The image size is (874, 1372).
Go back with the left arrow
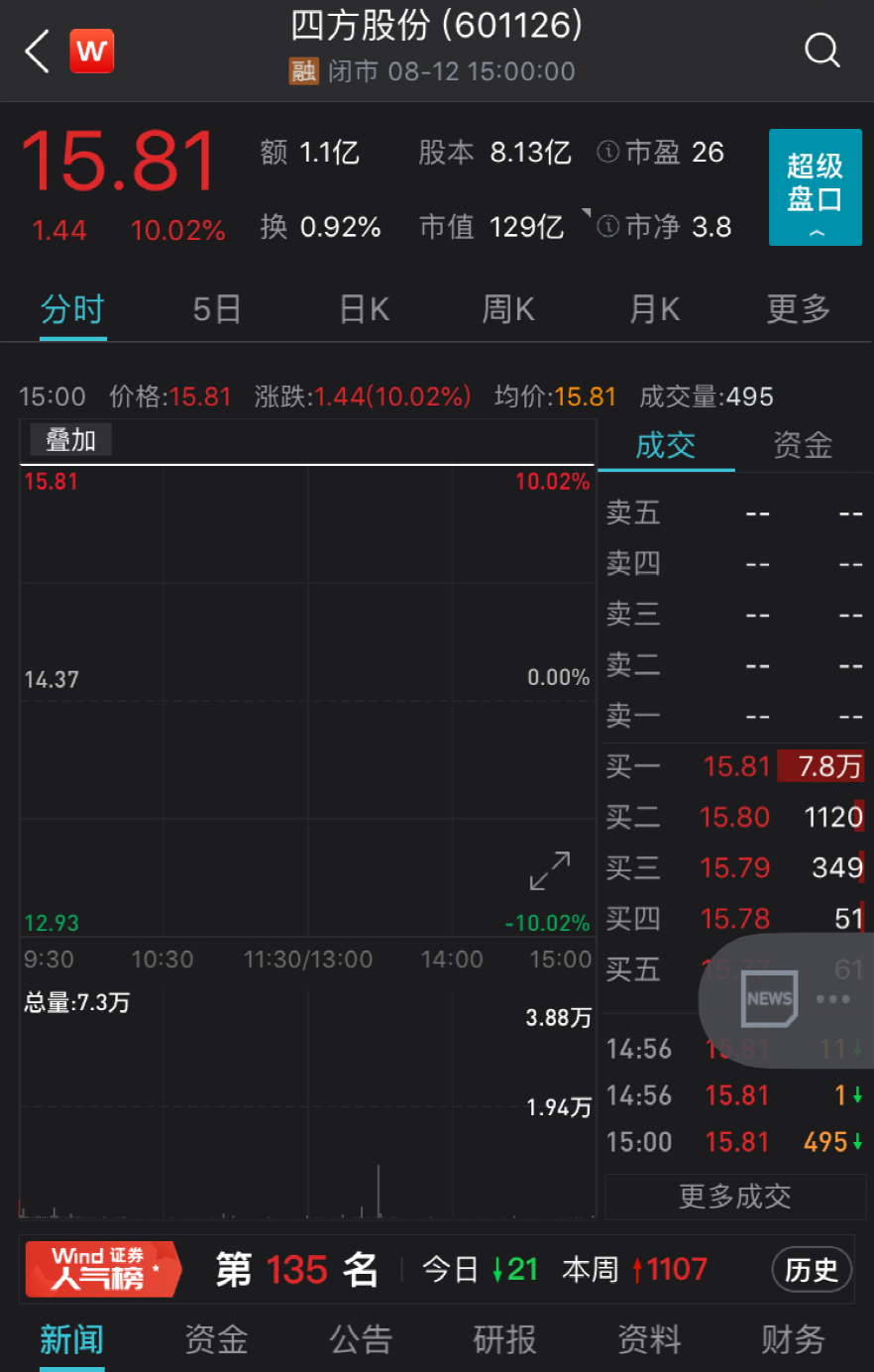pyautogui.click(x=36, y=51)
